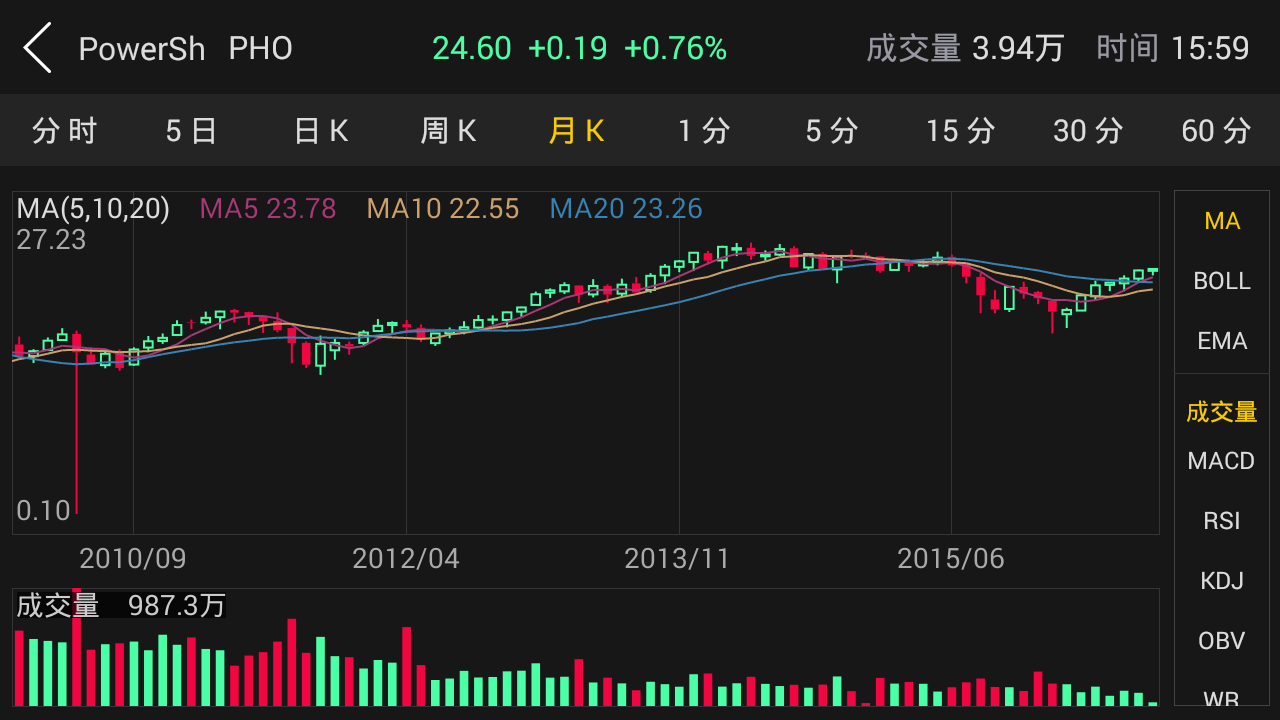This screenshot has height=720, width=1280.
Task: Open the 周K weekly candlestick view
Action: pos(449,131)
